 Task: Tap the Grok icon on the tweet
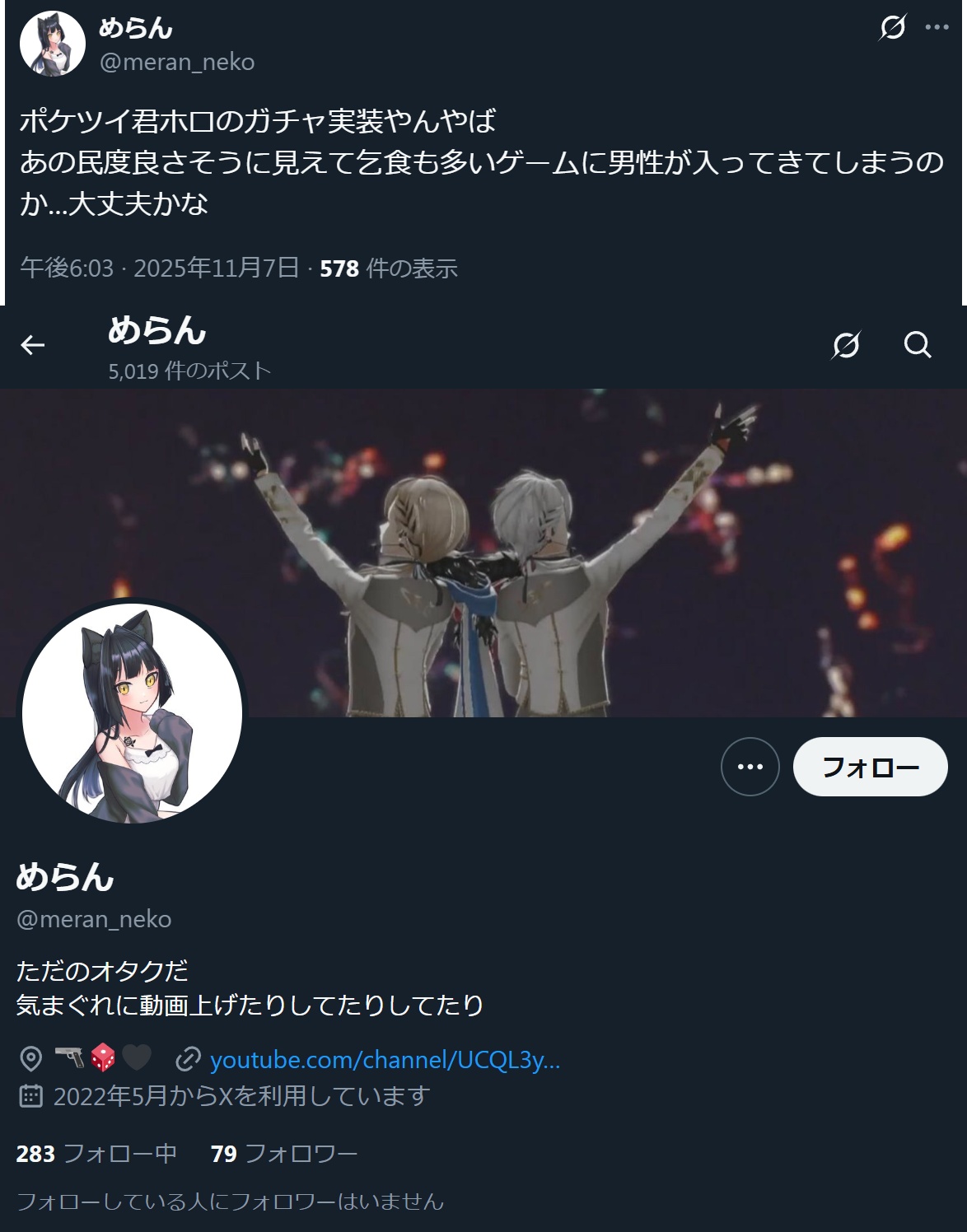click(x=893, y=28)
